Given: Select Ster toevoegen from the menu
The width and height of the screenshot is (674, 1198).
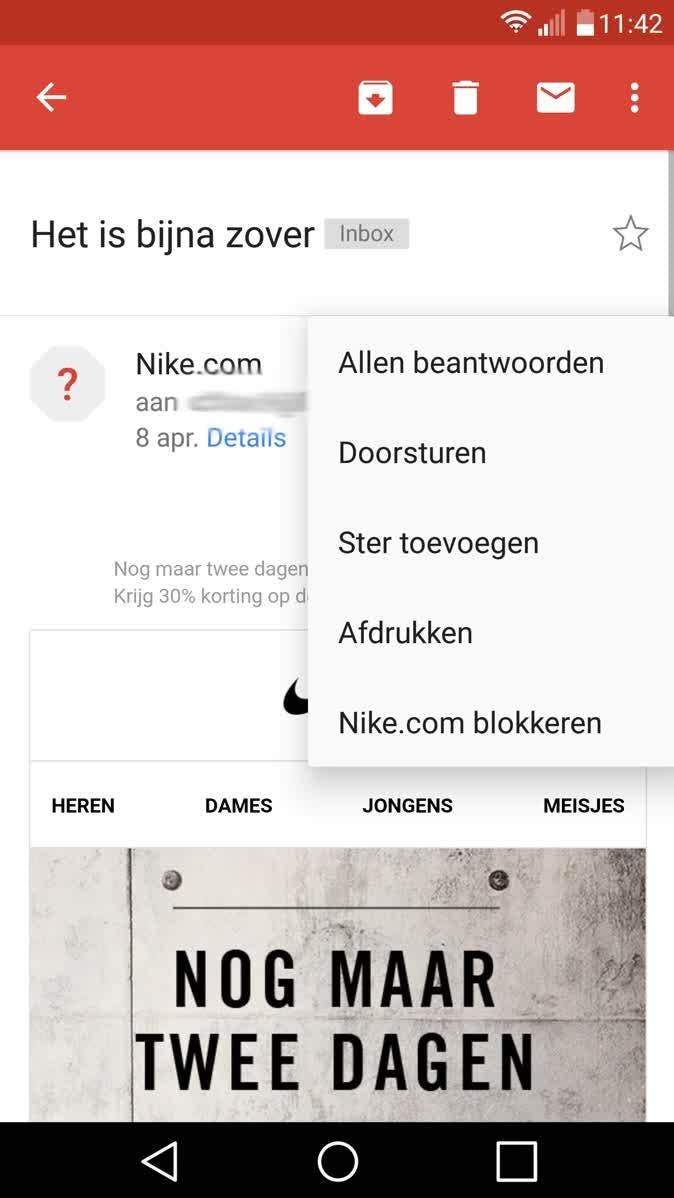Looking at the screenshot, I should (438, 542).
